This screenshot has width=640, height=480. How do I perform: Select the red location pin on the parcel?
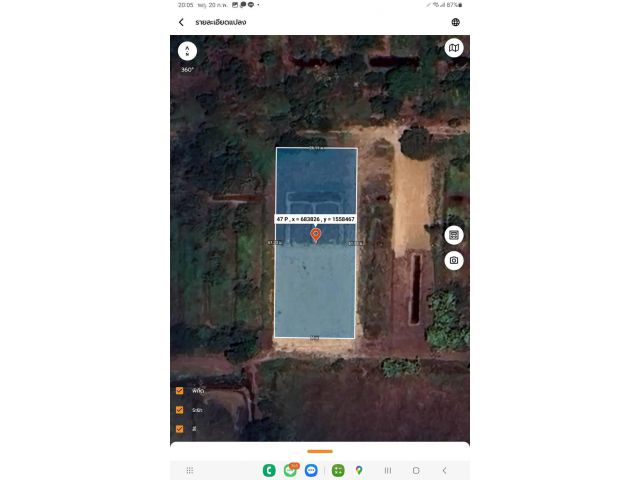316,234
